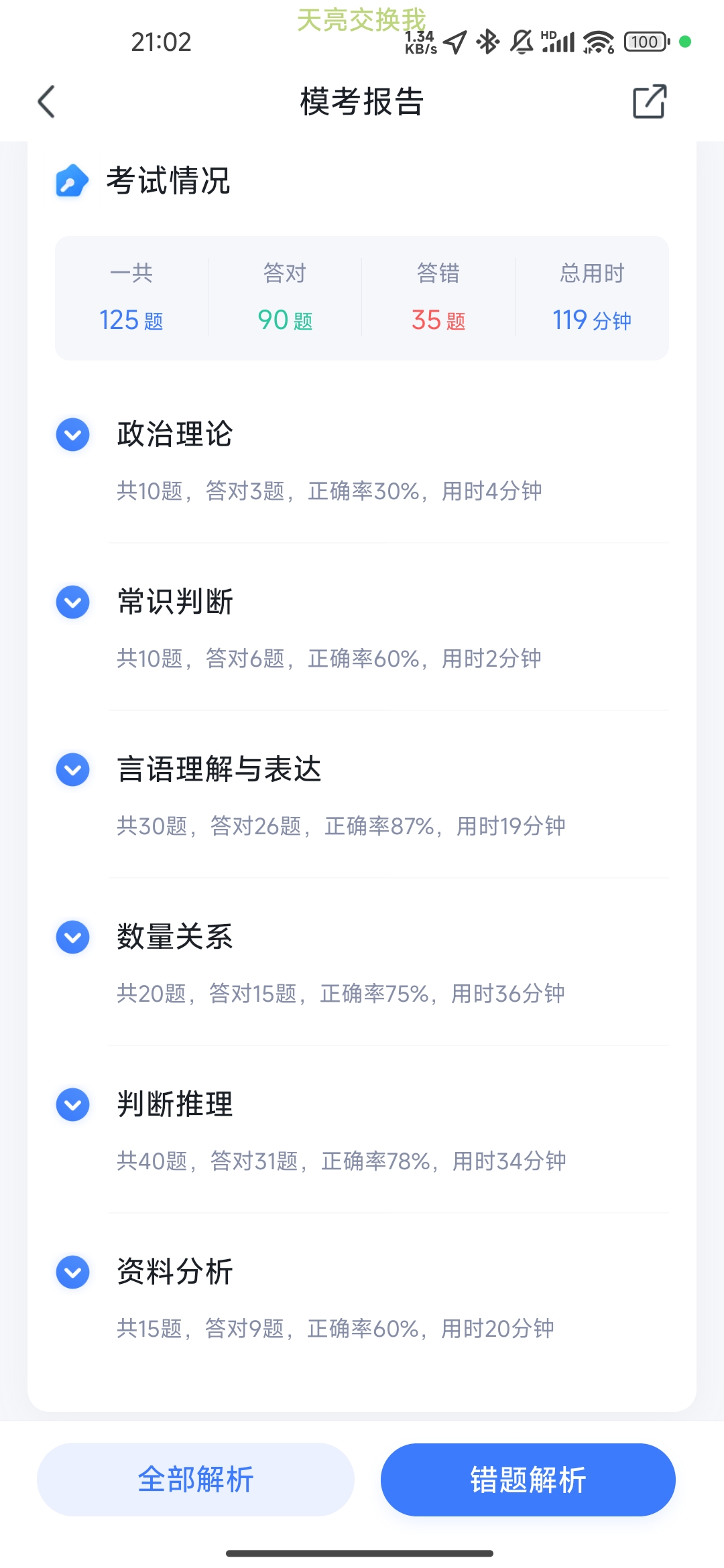The image size is (724, 1568).
Task: Expand the 言语理解与表达 section
Action: [73, 770]
